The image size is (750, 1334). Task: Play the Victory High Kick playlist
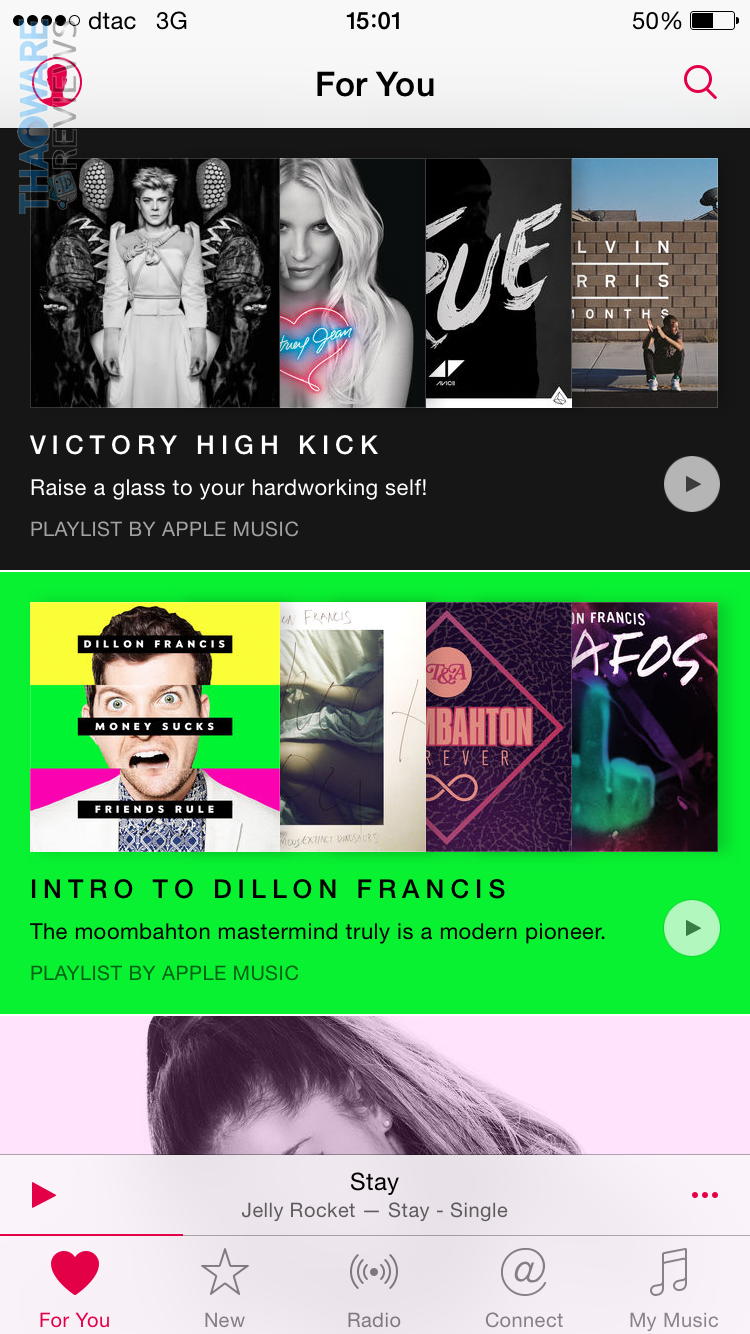click(691, 484)
